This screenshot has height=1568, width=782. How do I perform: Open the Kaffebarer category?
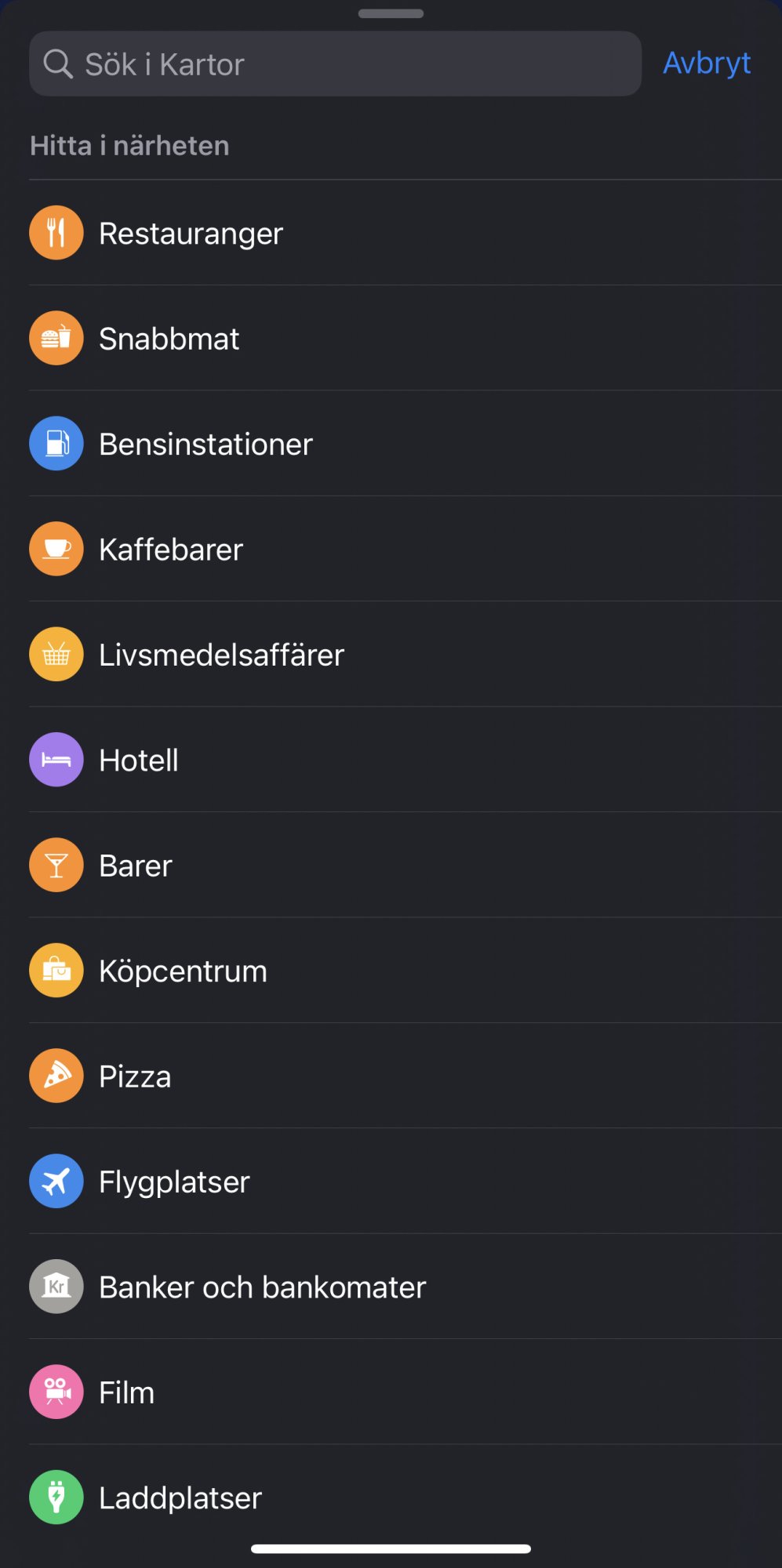pos(171,550)
